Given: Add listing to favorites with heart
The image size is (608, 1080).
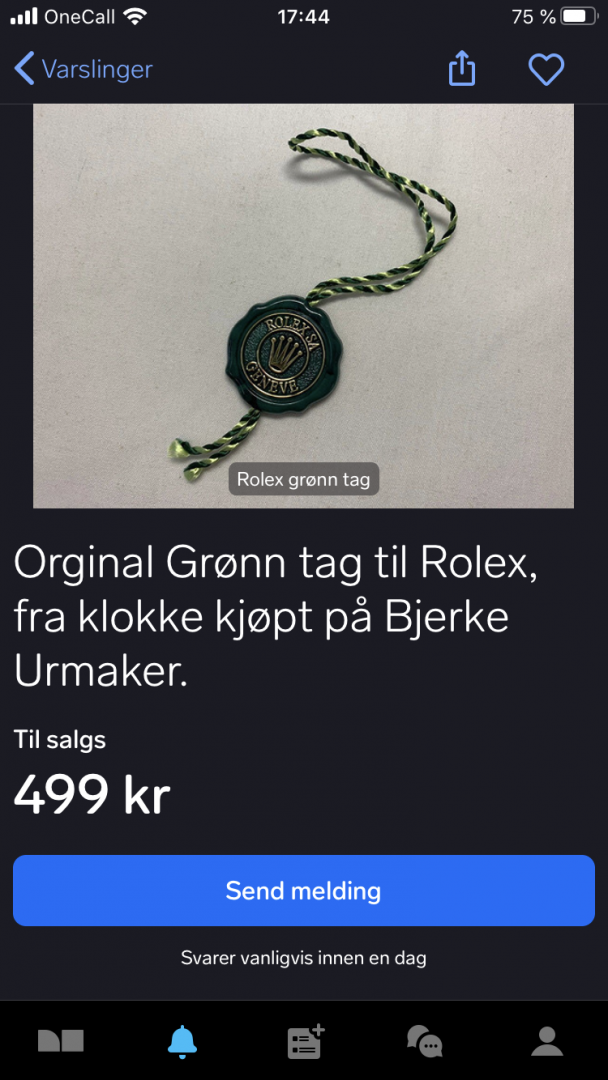Looking at the screenshot, I should [546, 69].
